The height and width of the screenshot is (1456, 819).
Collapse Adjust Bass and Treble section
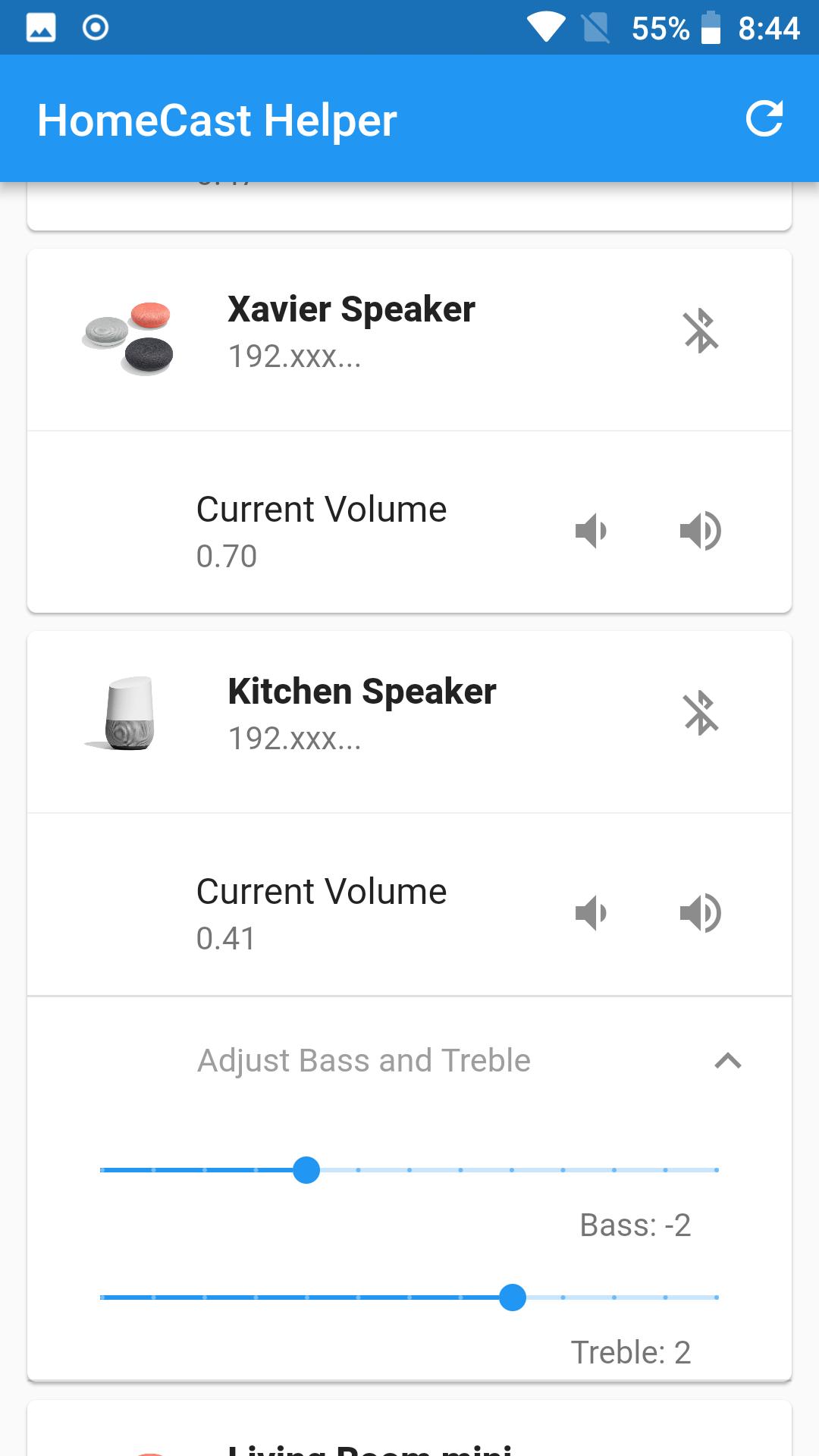[x=728, y=1061]
